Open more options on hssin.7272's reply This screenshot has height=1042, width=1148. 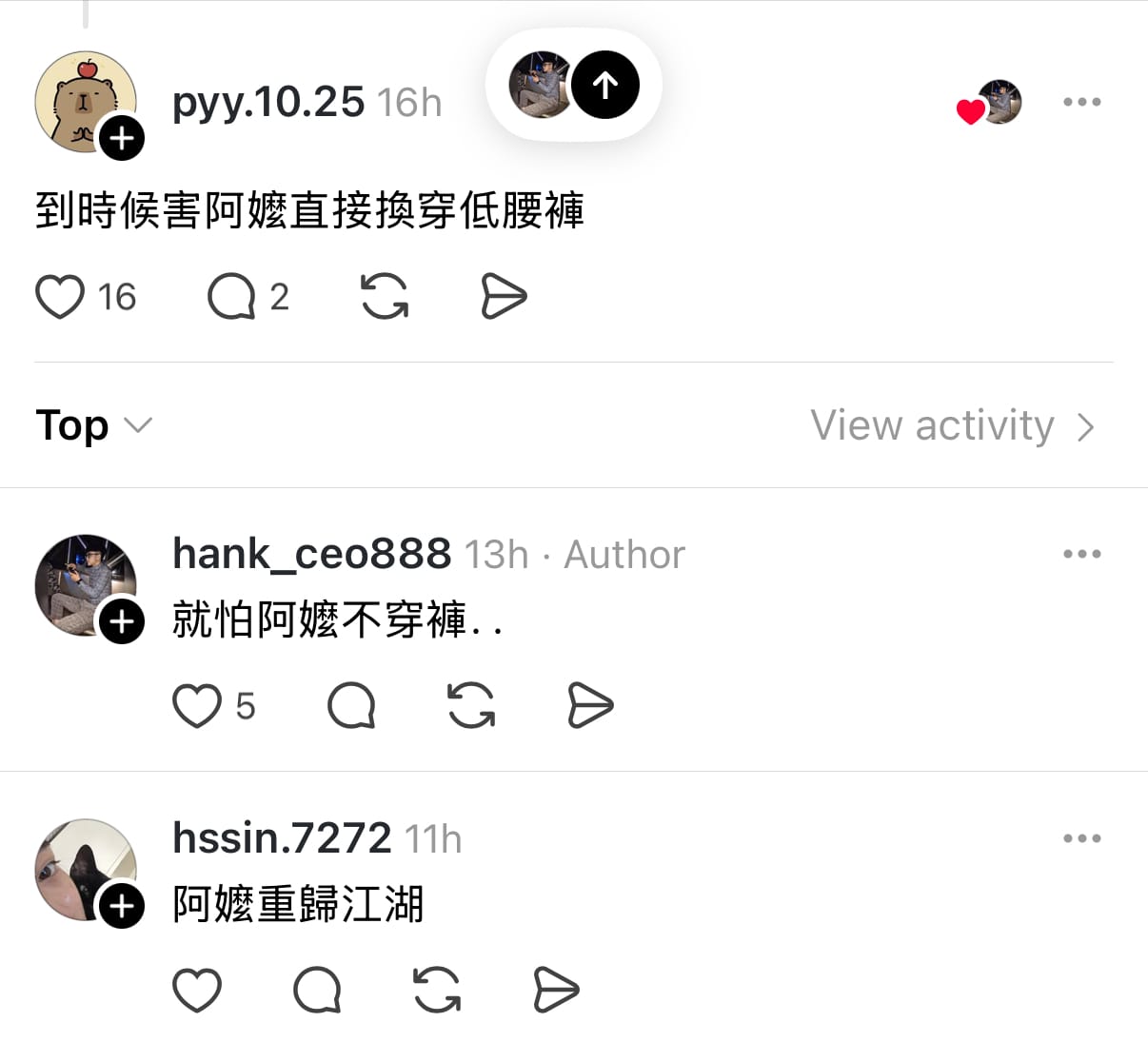(1082, 838)
